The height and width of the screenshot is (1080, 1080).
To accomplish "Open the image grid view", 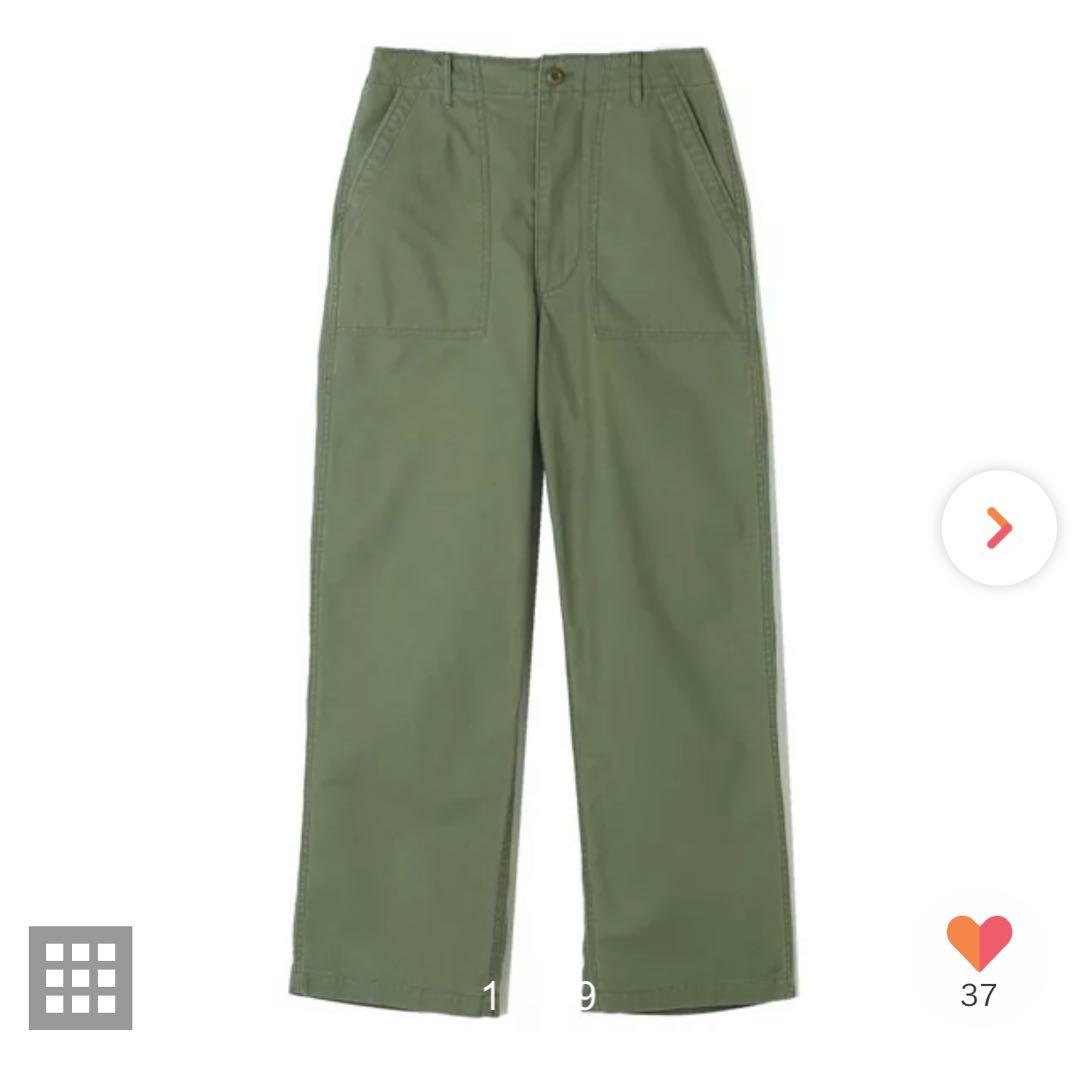I will click(80, 977).
